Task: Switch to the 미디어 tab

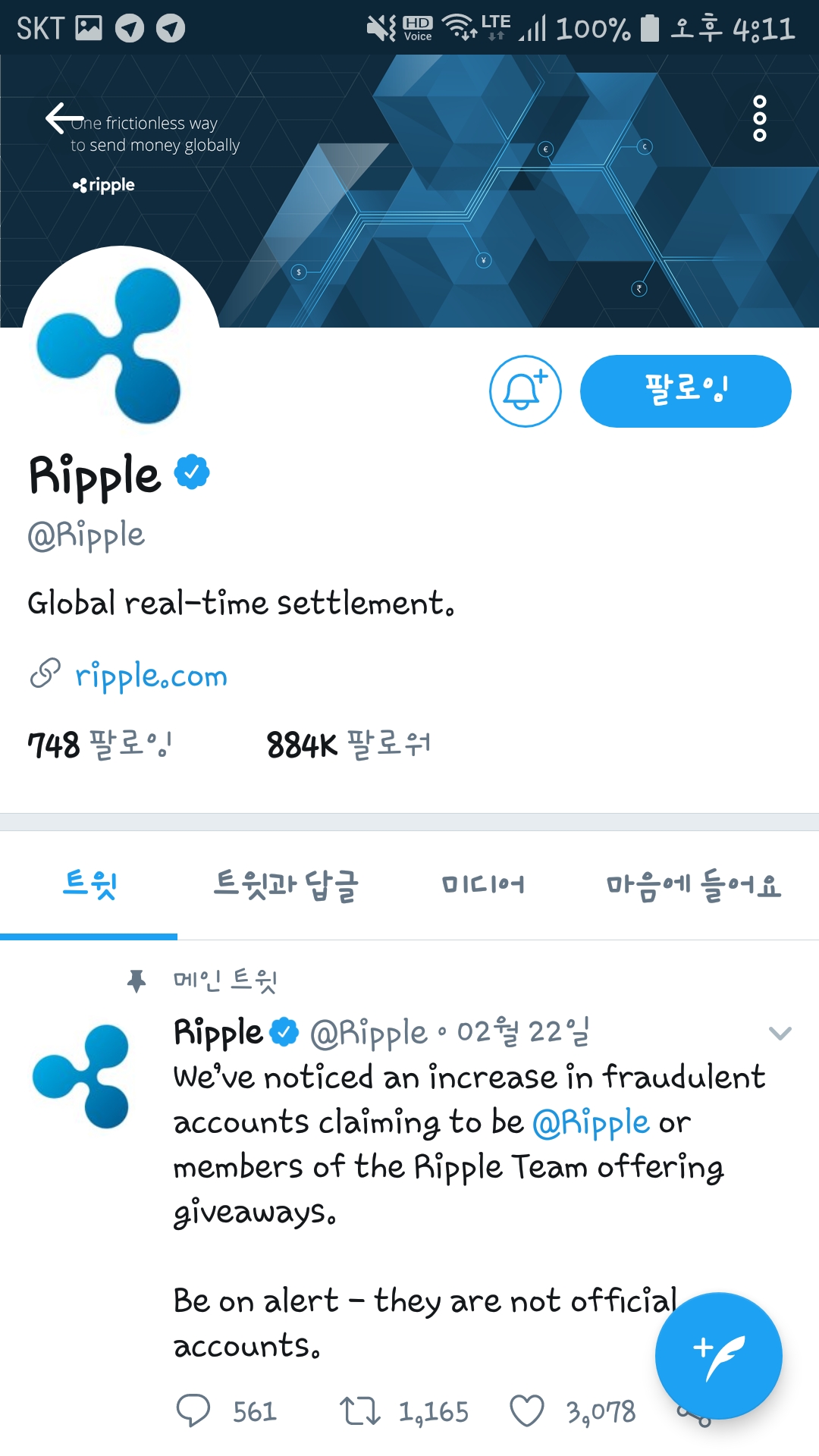Action: tap(483, 885)
